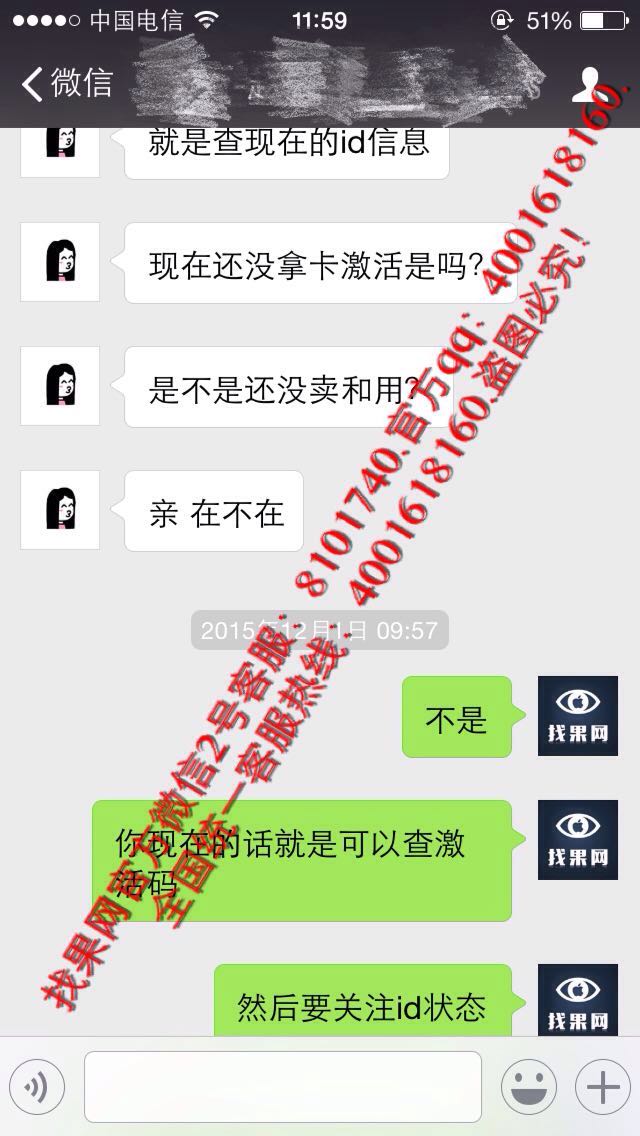Go back to the 微信 chat list
Screen dimensions: 640x1136
point(67,83)
